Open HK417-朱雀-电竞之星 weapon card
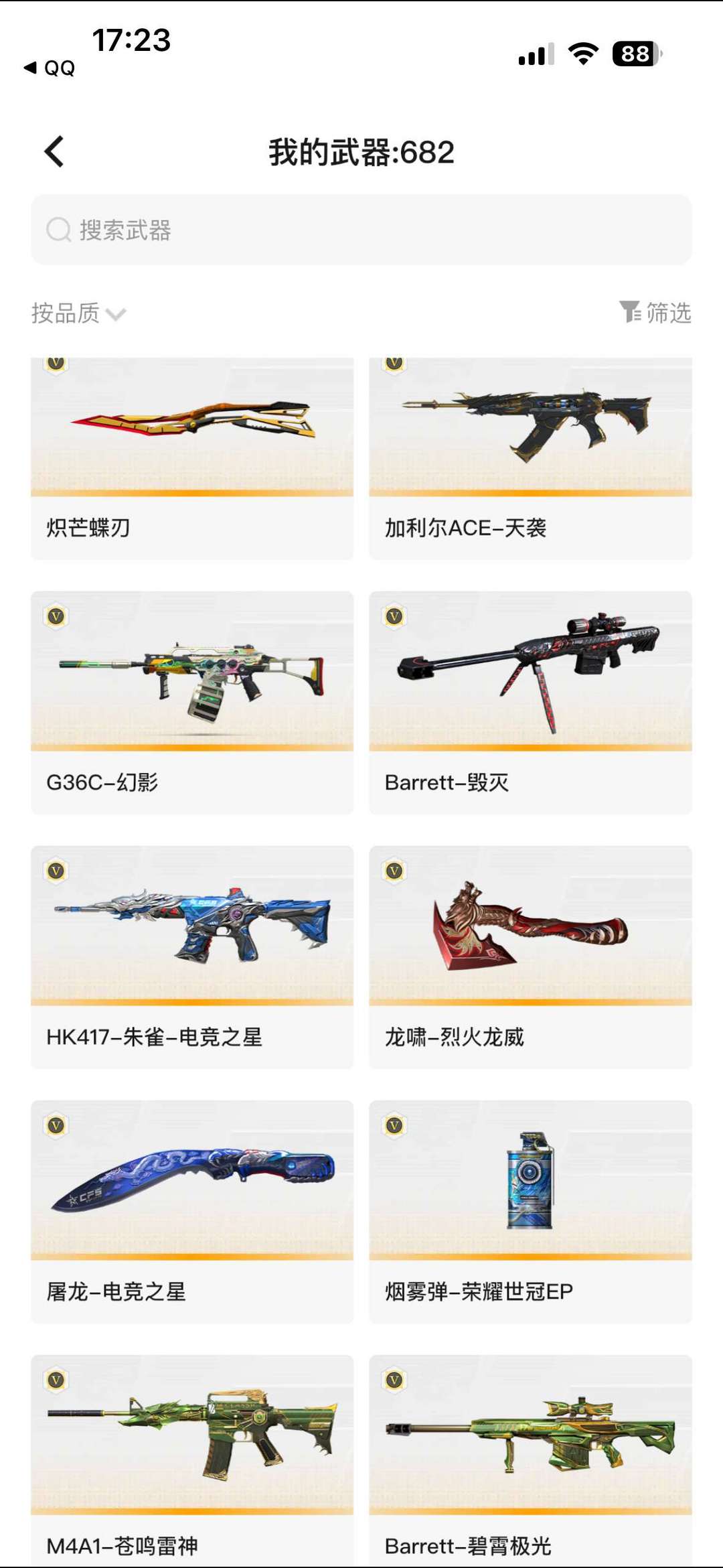Screen dimensions: 723x1568 [x=192, y=957]
